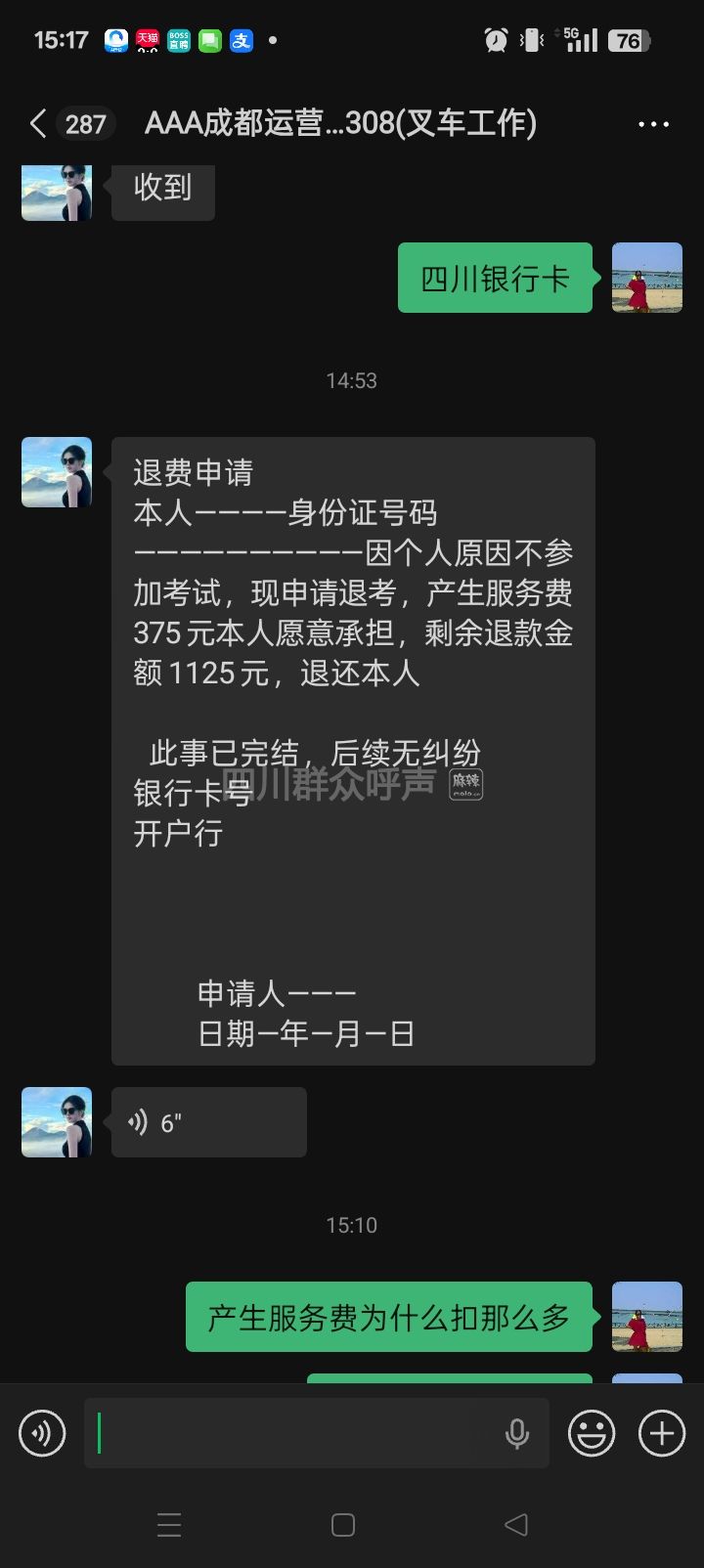Go back to the chat list
Screen dimensions: 704x1568
pos(39,124)
